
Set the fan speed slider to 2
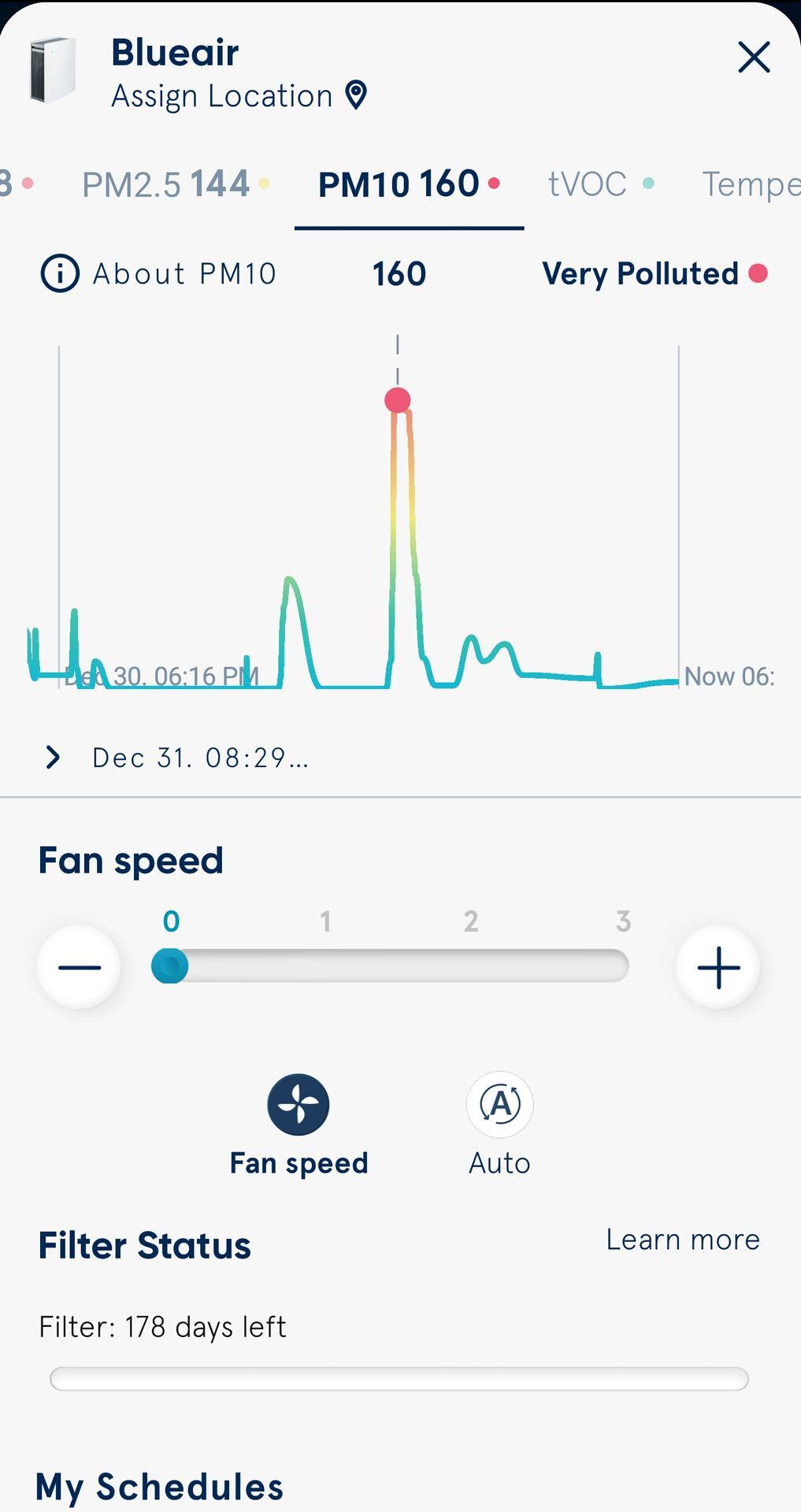(471, 966)
